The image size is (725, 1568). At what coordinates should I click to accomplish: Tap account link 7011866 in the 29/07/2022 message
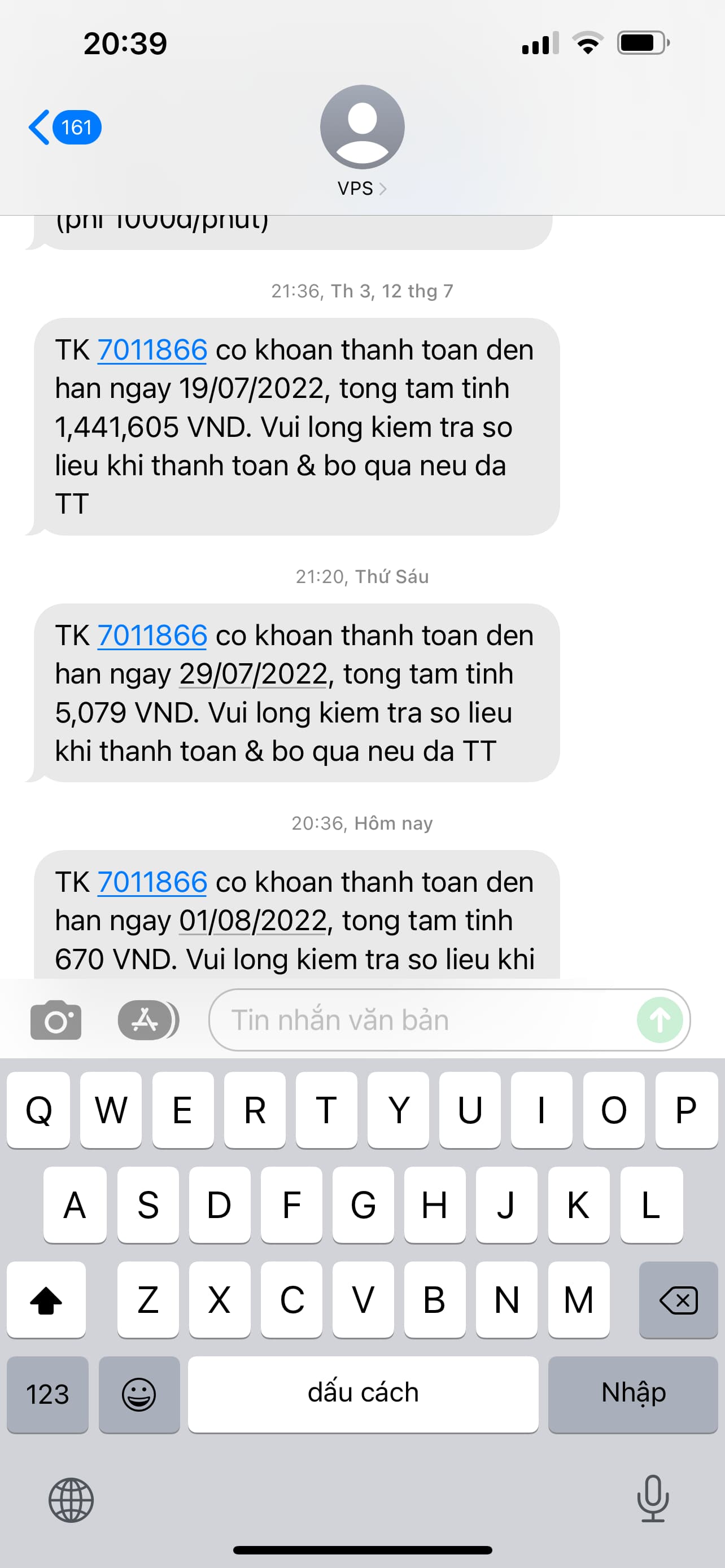click(x=152, y=636)
